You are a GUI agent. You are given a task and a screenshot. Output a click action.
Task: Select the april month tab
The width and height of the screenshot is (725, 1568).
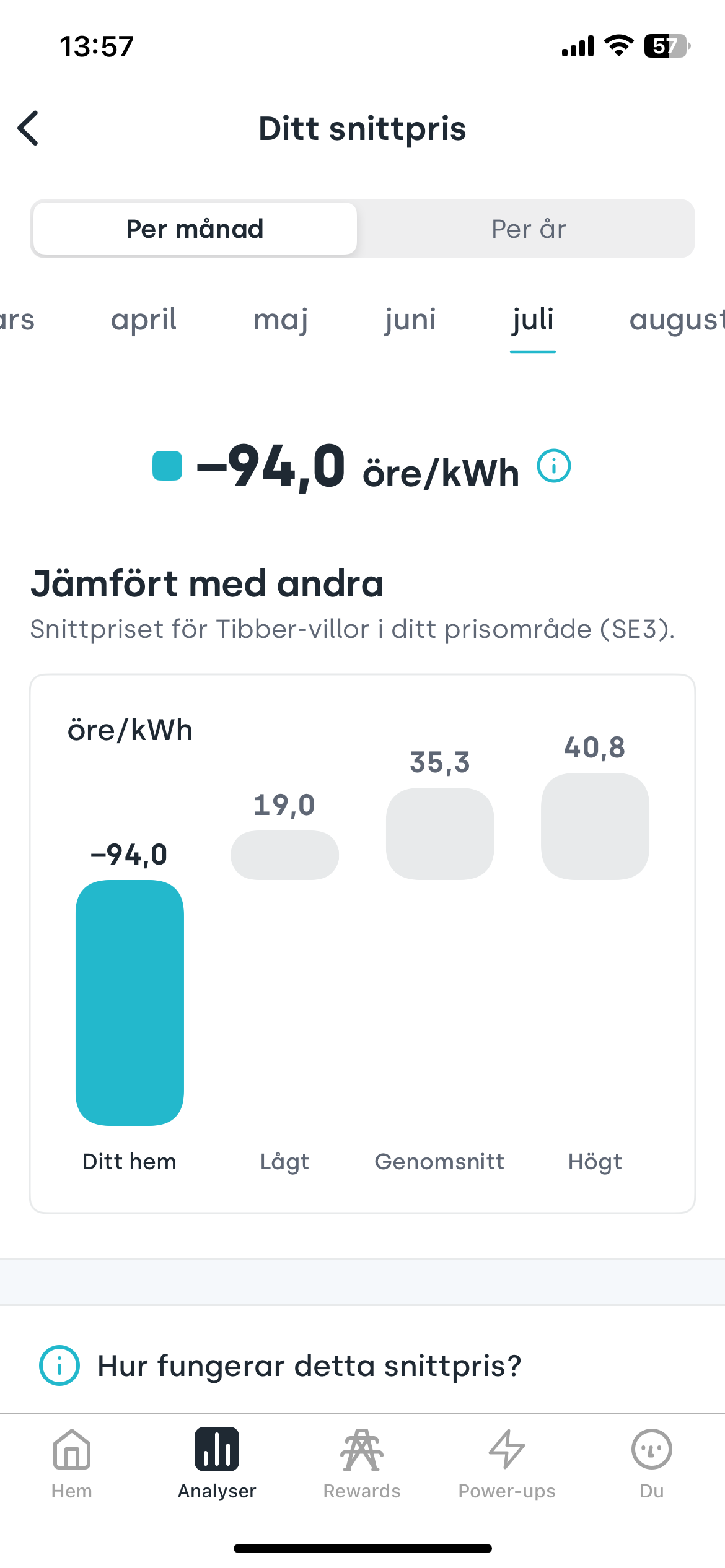click(x=144, y=320)
